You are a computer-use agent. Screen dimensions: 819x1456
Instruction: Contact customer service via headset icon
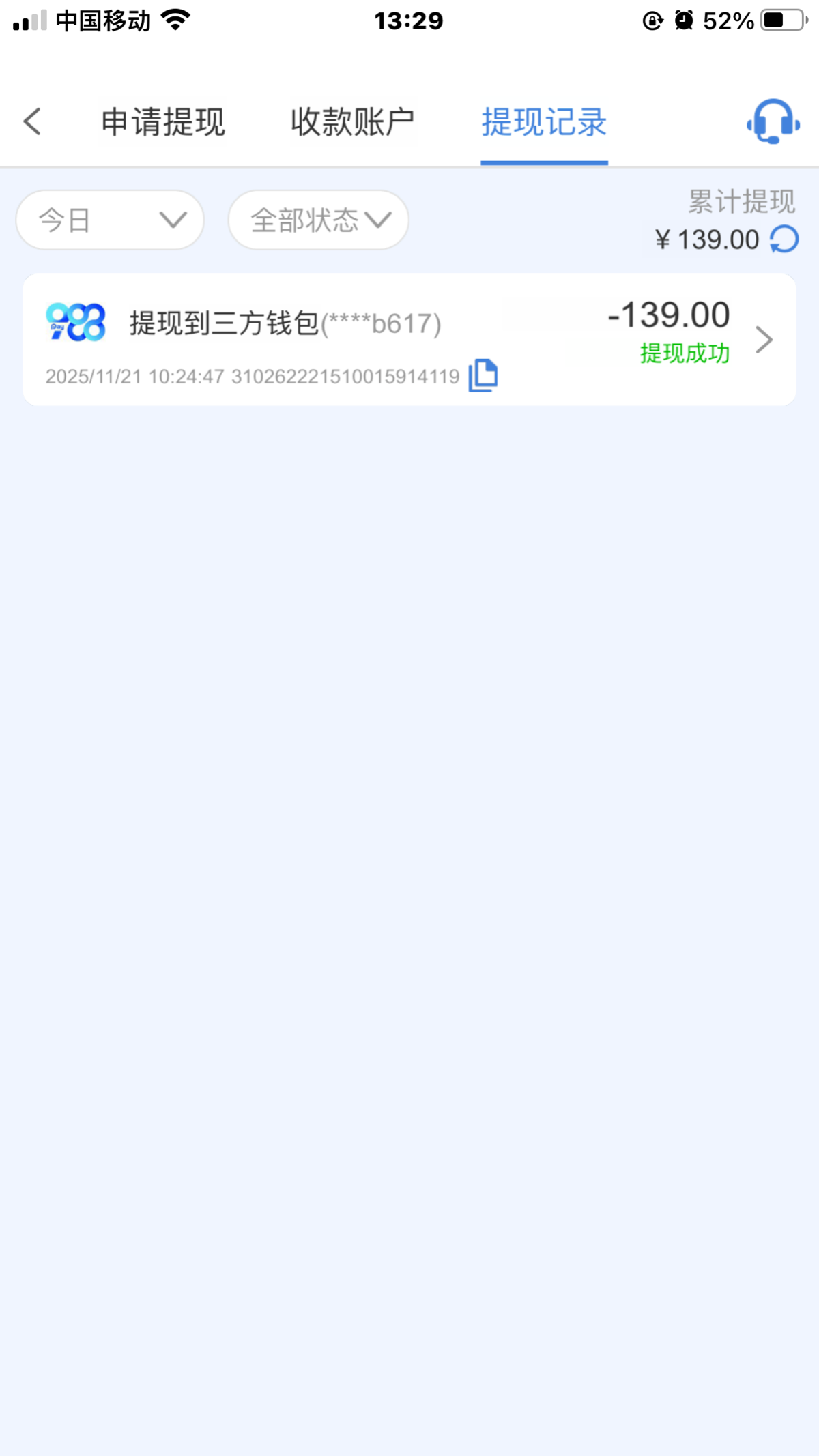773,122
